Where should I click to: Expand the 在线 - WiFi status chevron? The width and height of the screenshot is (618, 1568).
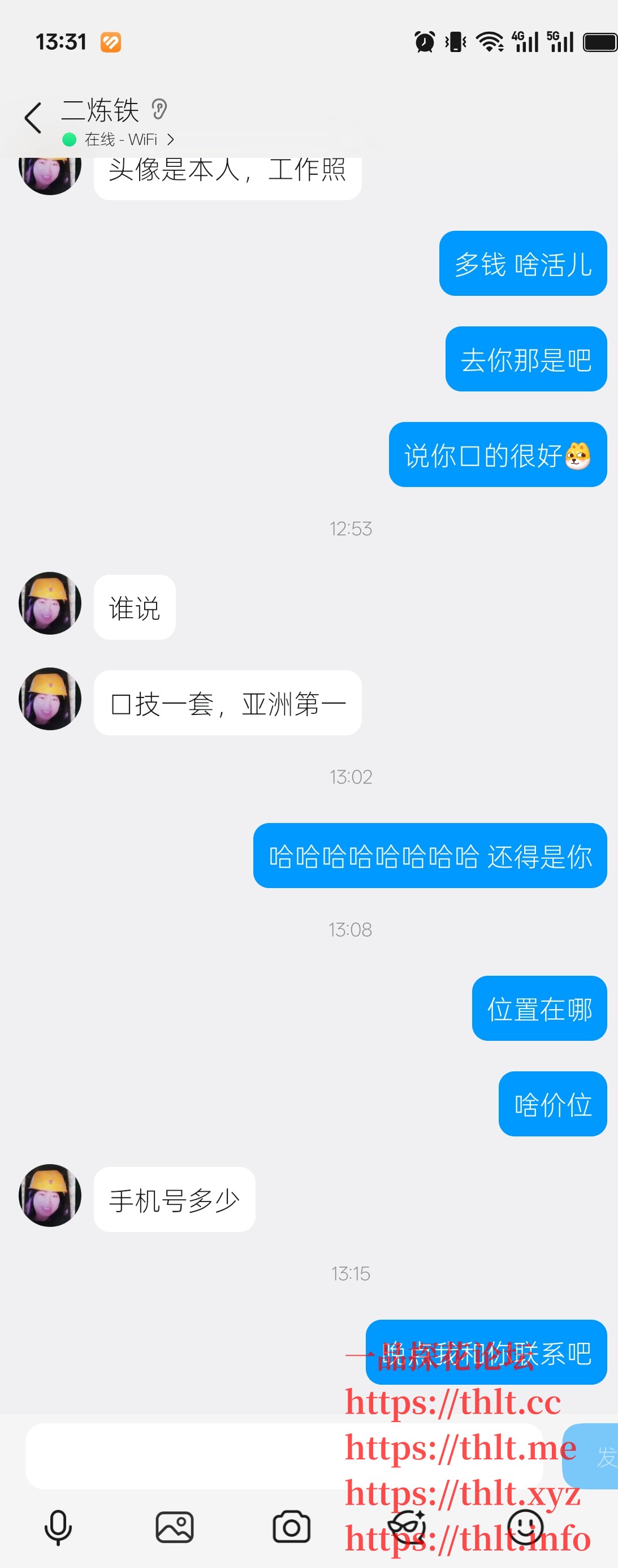172,139
